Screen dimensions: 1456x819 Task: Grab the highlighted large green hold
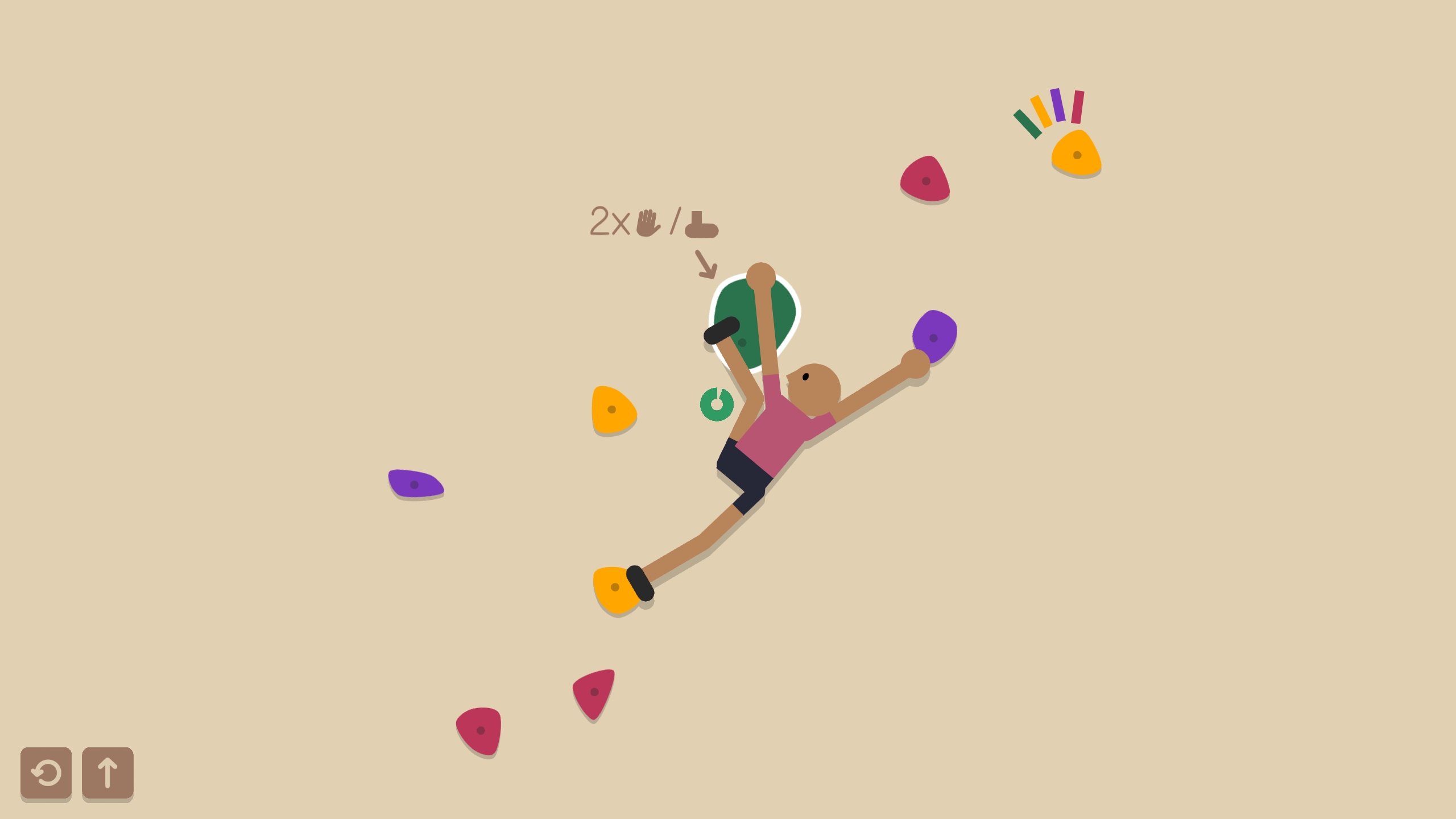click(755, 322)
